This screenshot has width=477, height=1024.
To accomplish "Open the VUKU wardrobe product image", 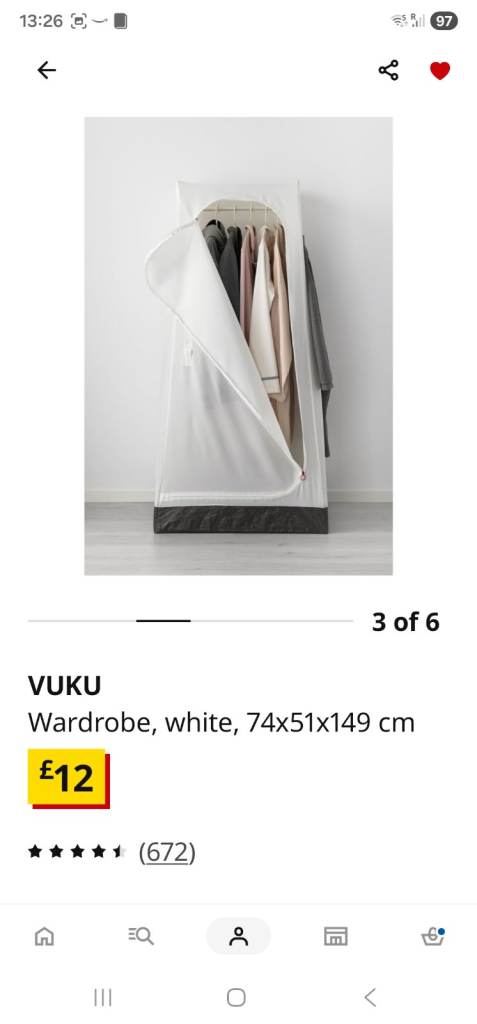I will (x=238, y=346).
